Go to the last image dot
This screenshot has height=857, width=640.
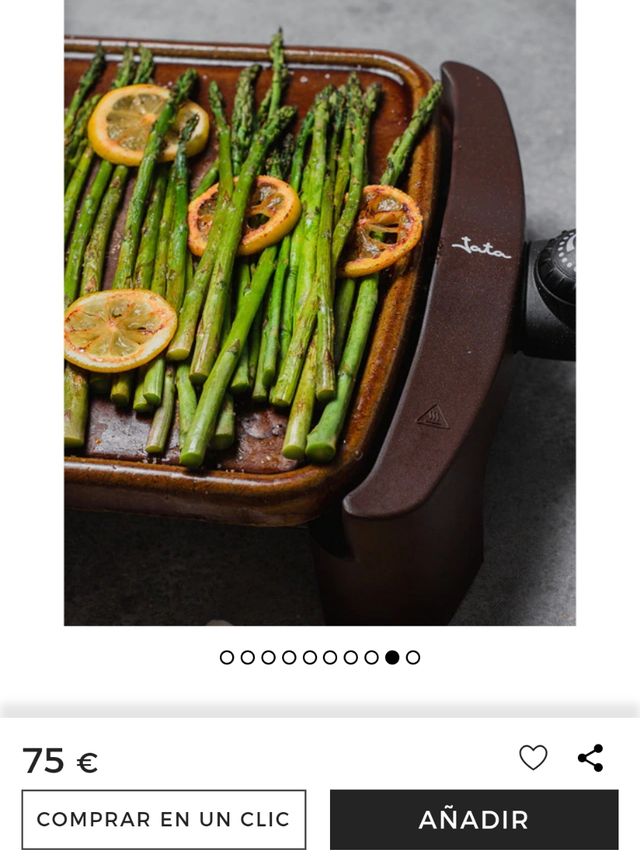pyautogui.click(x=413, y=657)
